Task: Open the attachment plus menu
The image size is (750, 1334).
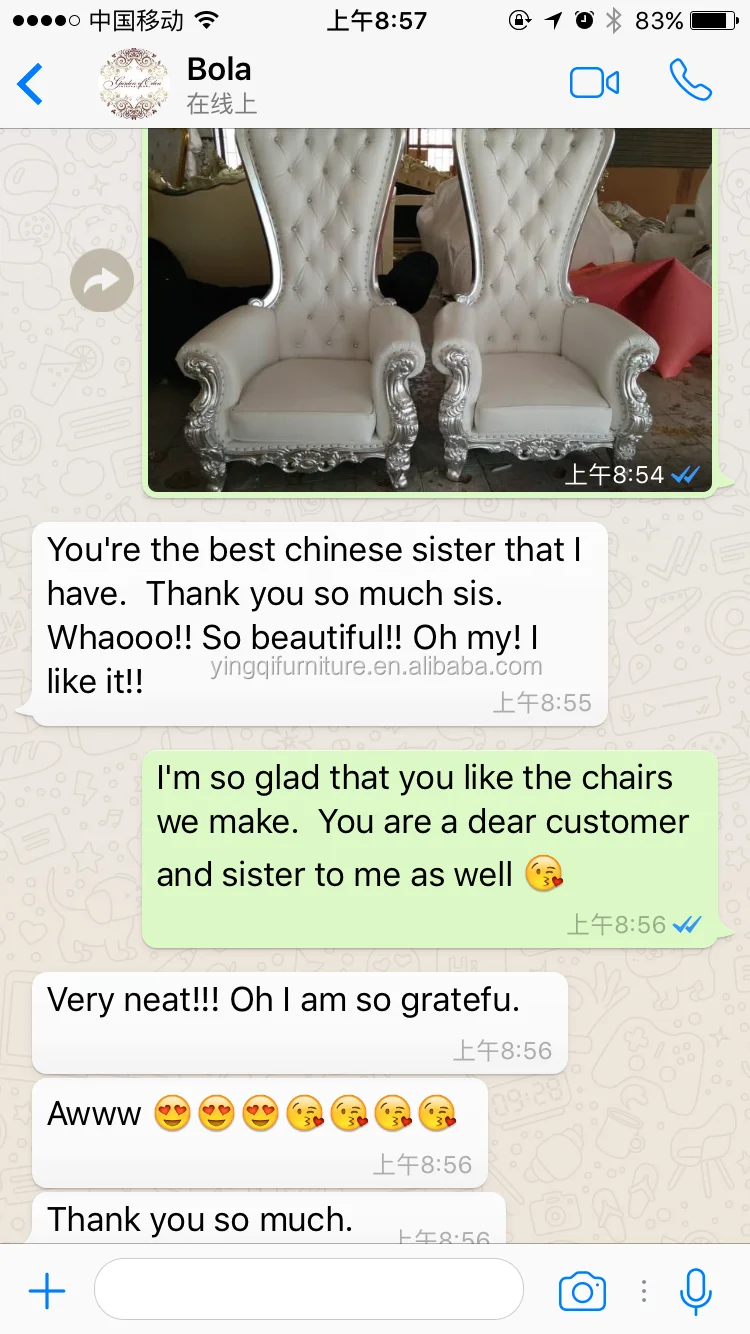Action: point(47,1291)
